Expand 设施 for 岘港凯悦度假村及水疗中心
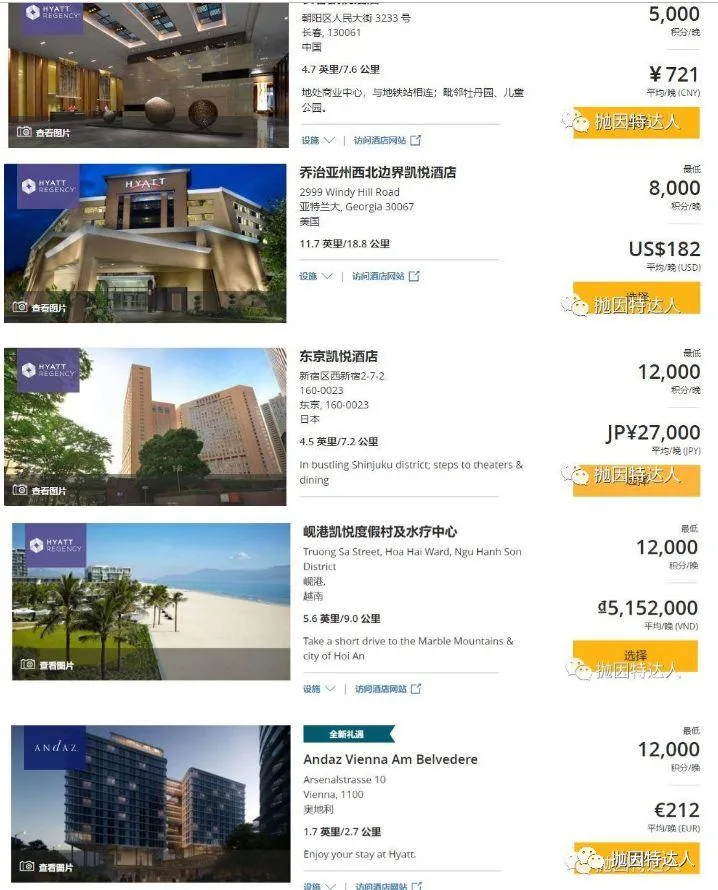The image size is (718, 890). click(x=320, y=689)
